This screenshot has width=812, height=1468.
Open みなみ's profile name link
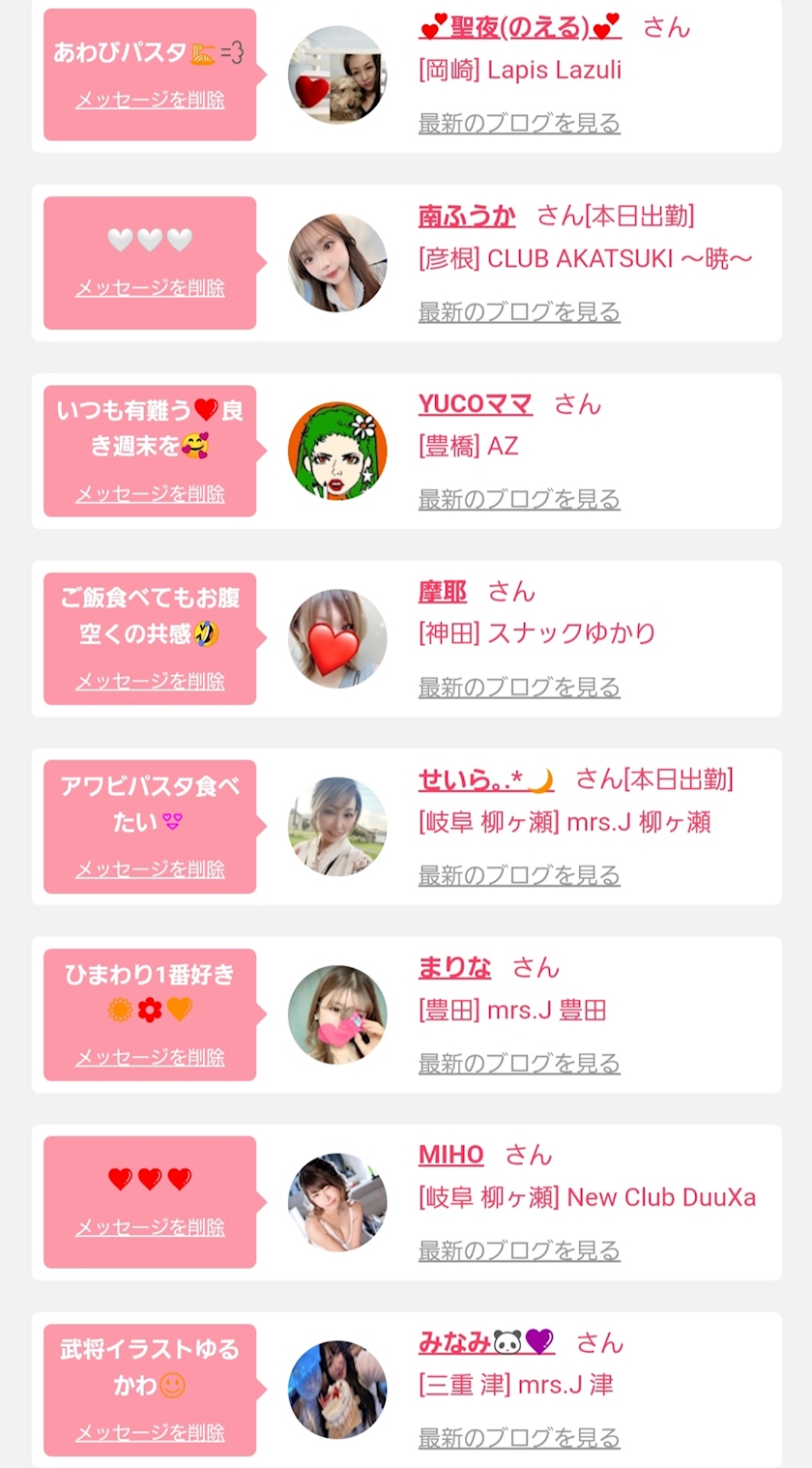pos(486,1342)
